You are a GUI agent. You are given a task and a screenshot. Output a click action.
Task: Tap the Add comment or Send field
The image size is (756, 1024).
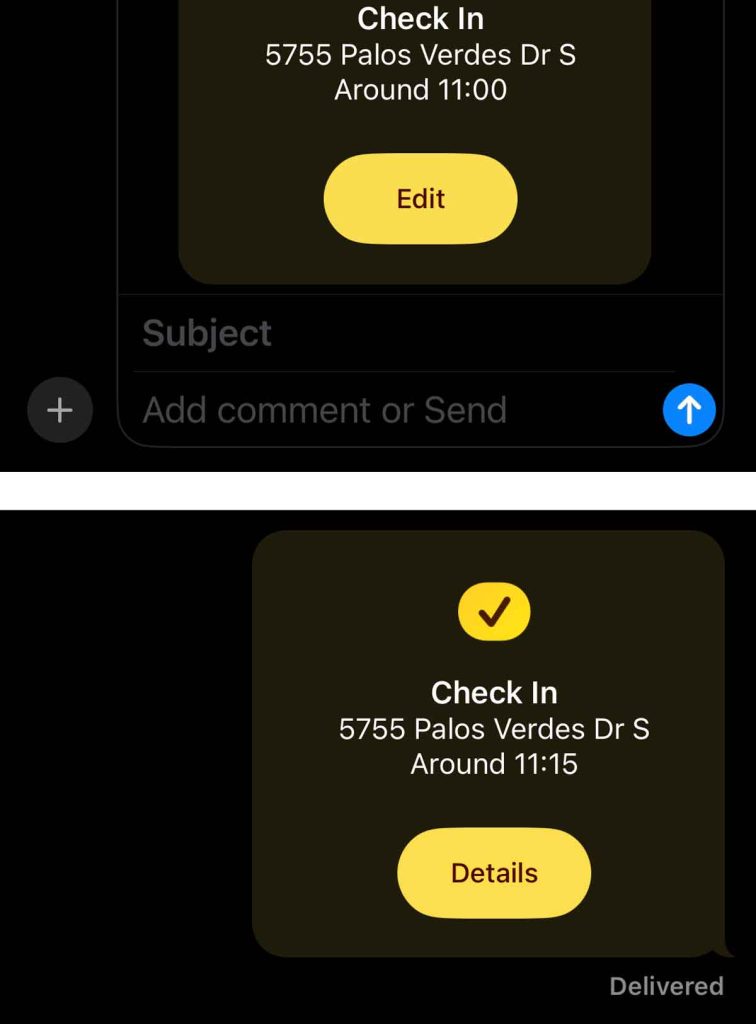click(390, 410)
